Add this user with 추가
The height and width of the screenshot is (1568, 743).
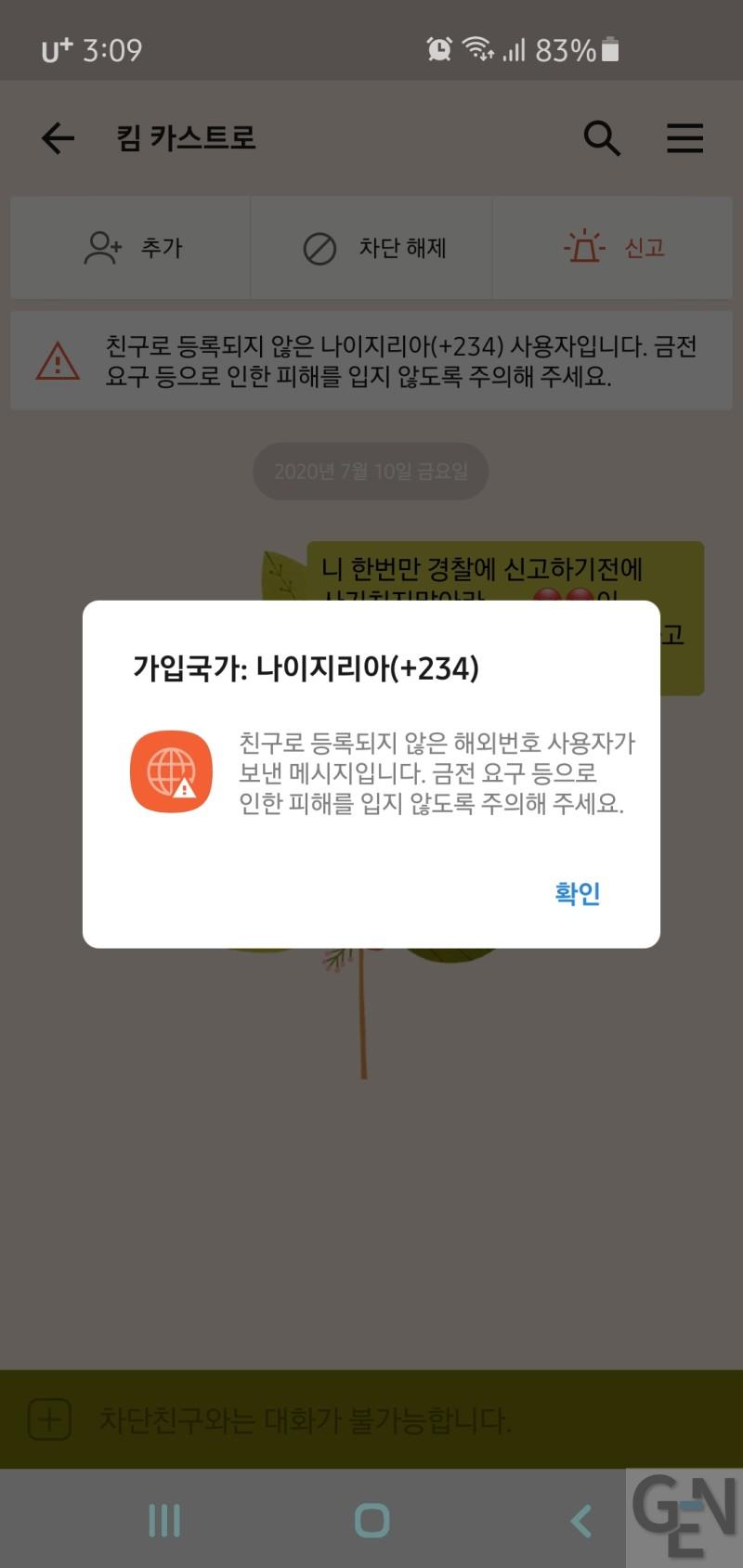point(132,248)
